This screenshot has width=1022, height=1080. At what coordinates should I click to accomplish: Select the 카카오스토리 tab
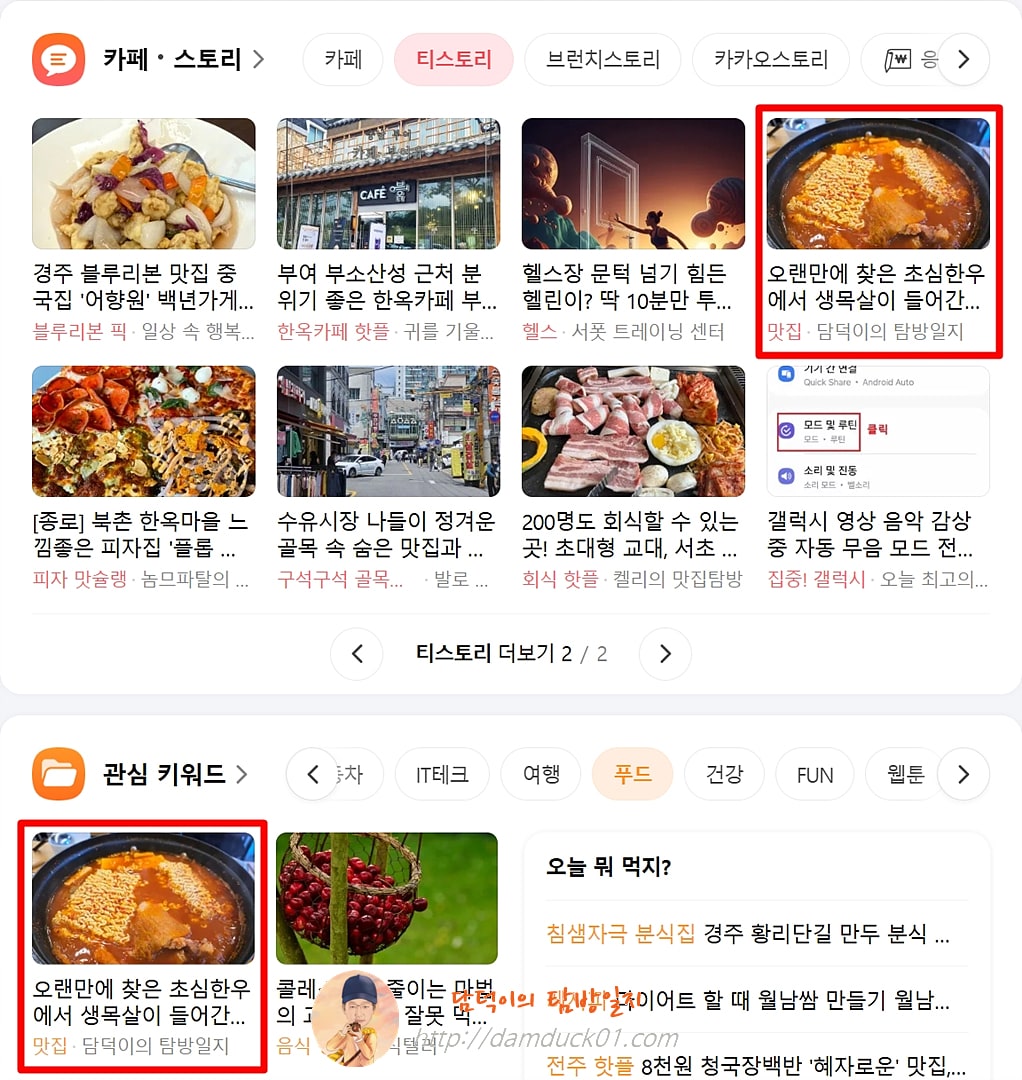click(770, 59)
